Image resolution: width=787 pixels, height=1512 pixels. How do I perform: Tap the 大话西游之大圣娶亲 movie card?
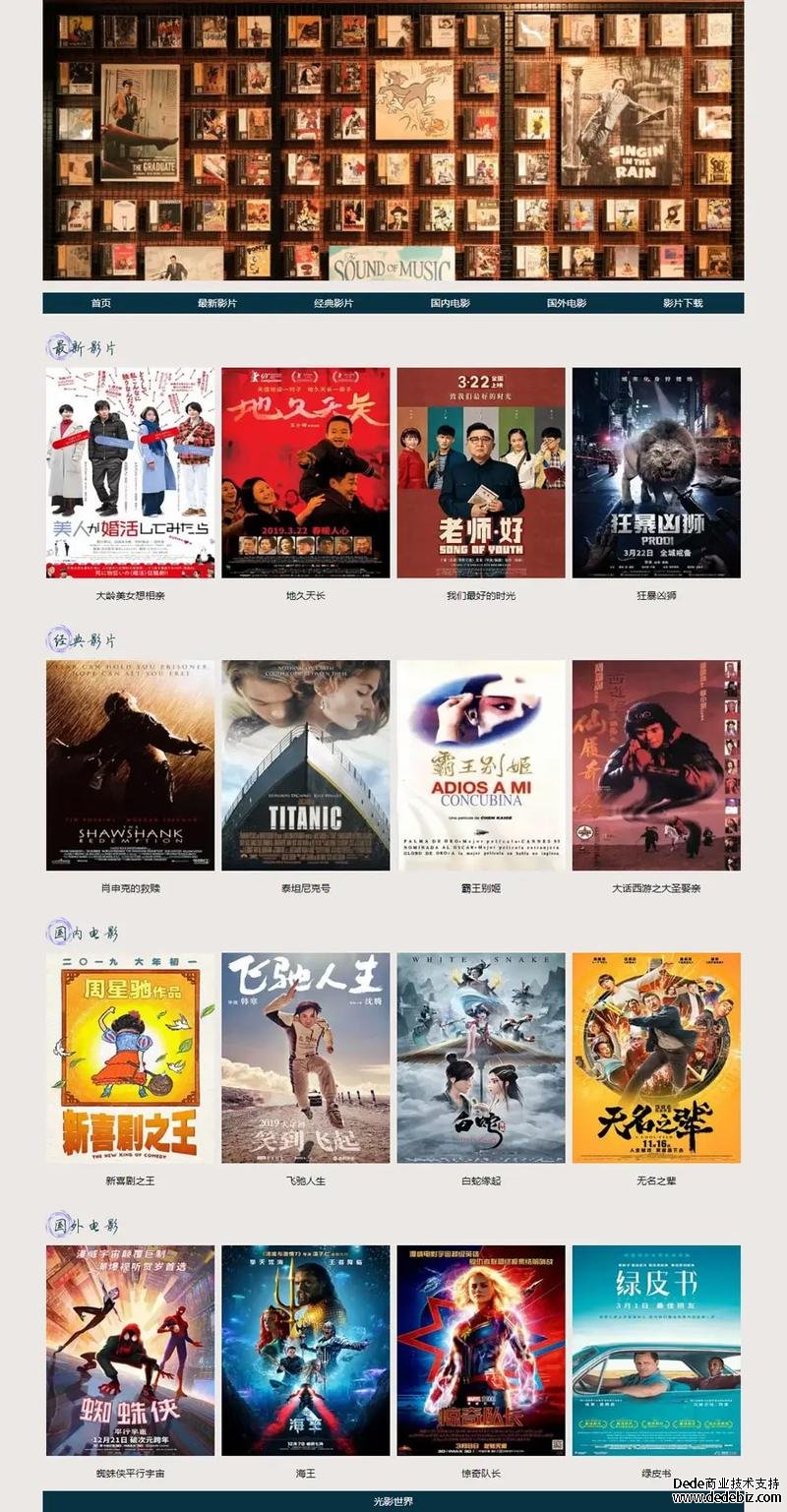(656, 765)
